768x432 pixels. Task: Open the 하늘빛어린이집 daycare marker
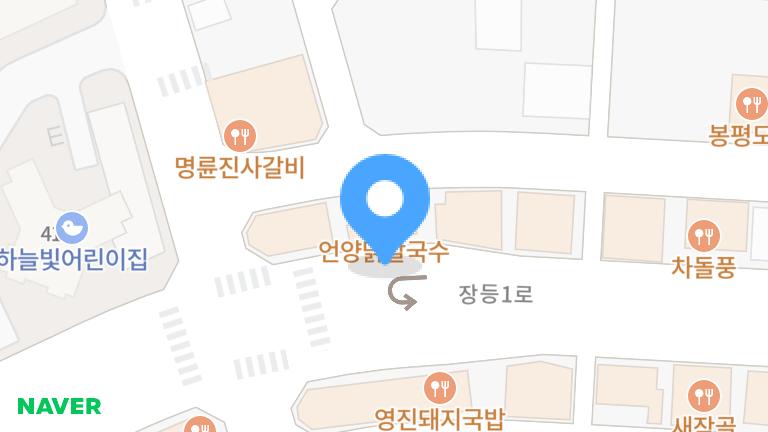[71, 227]
